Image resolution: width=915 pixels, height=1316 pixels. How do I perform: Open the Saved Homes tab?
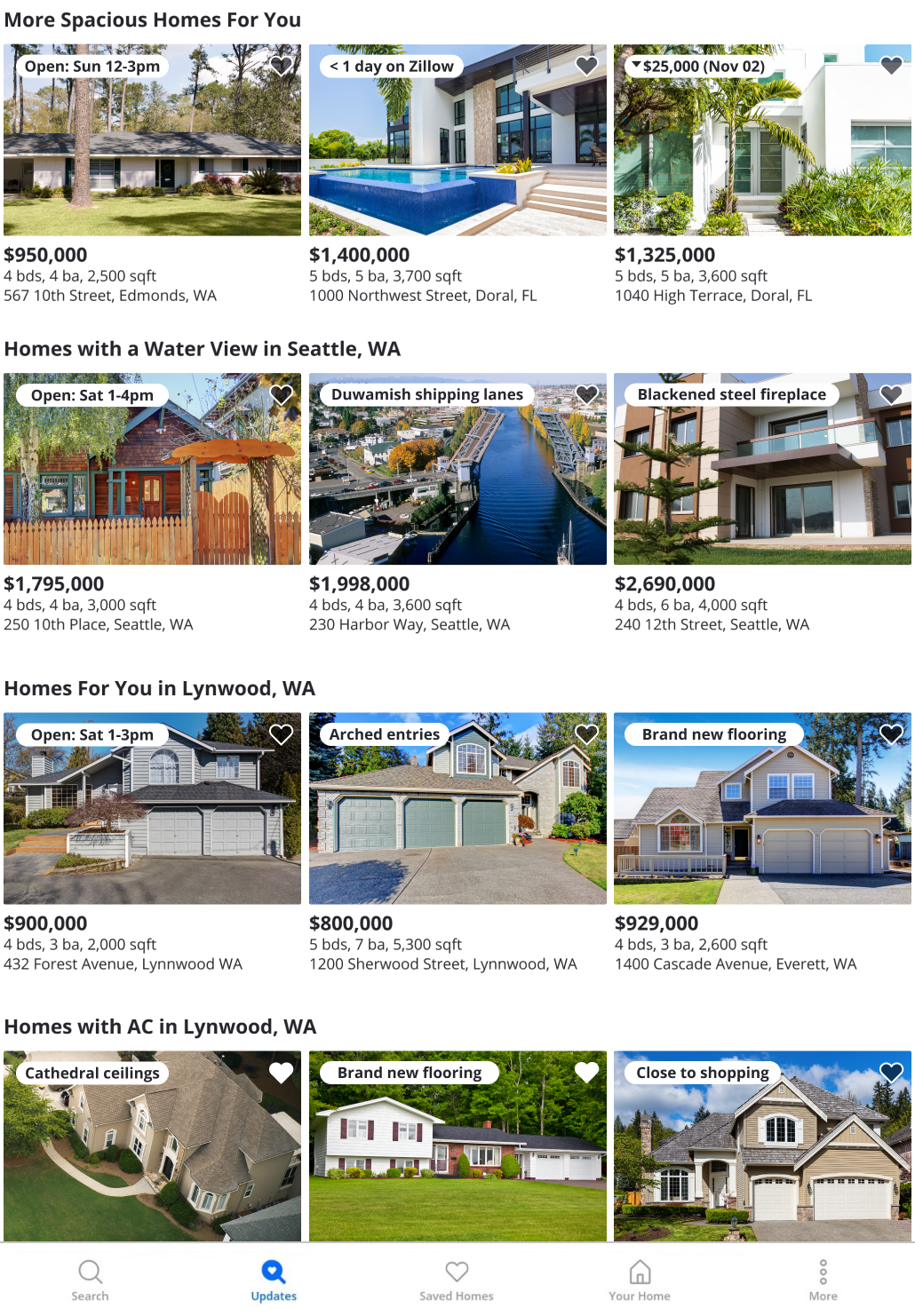(457, 1280)
